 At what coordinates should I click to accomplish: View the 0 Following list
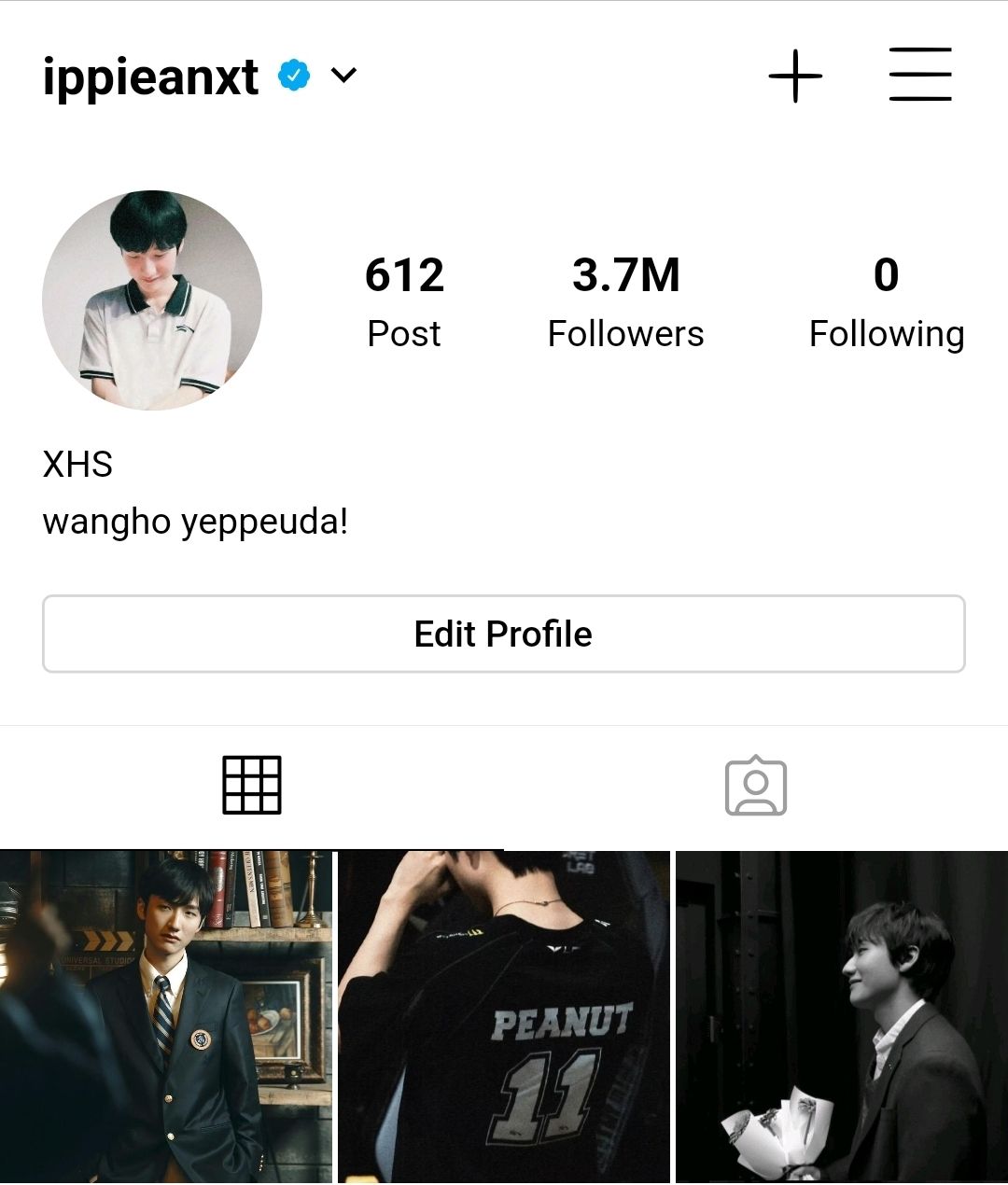tap(886, 301)
